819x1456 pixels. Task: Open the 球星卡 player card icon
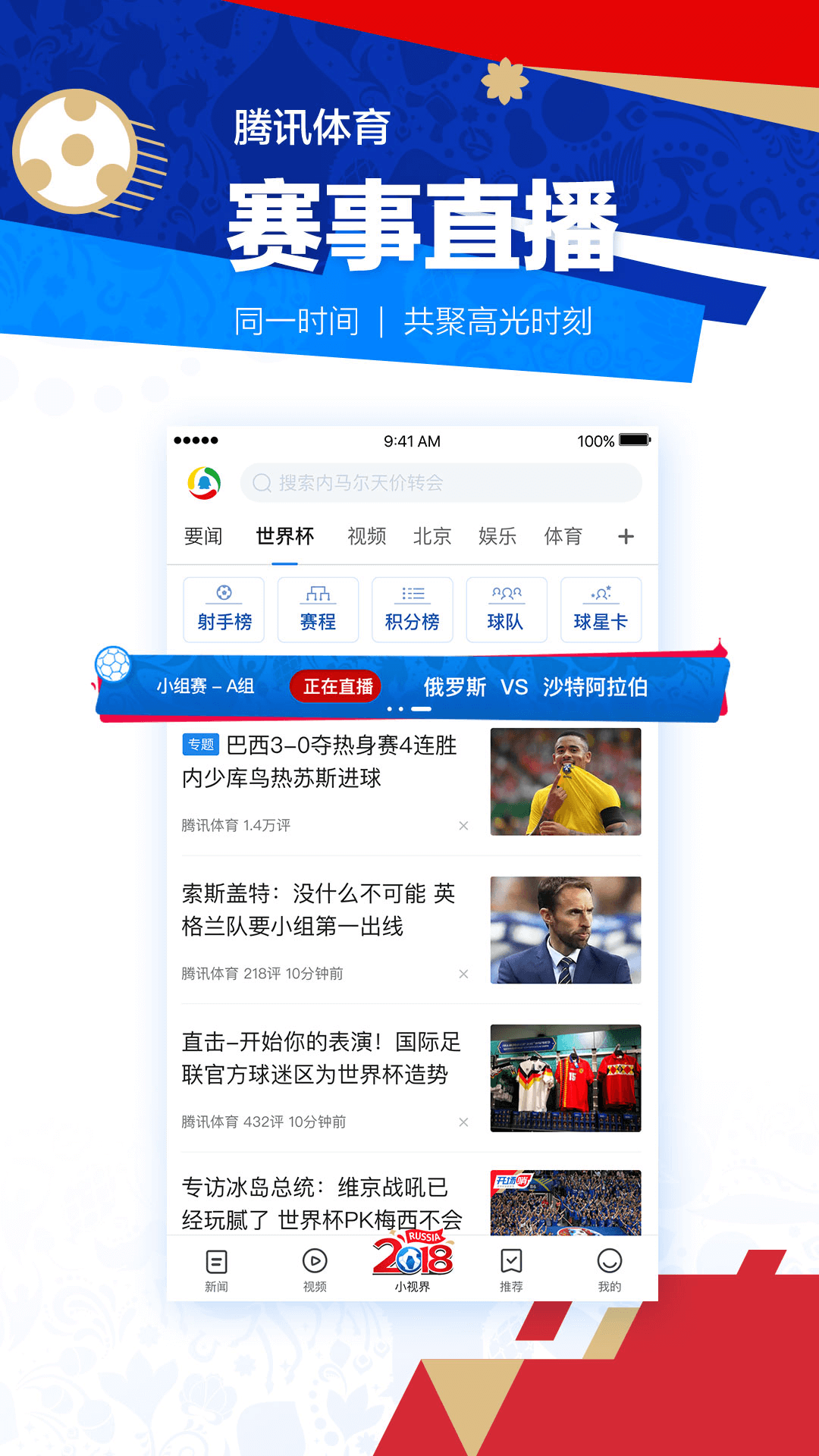[x=601, y=610]
